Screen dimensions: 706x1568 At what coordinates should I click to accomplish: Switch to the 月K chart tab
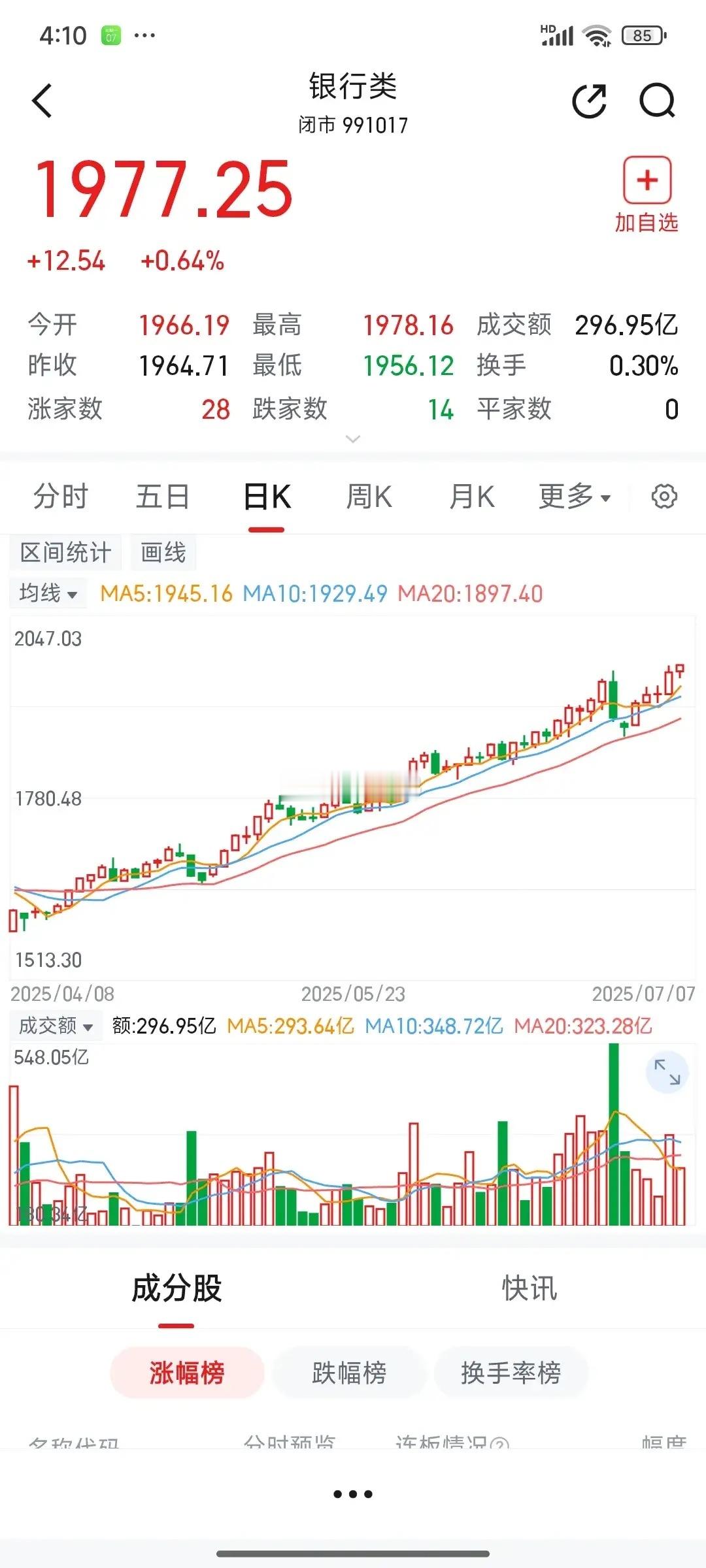471,497
